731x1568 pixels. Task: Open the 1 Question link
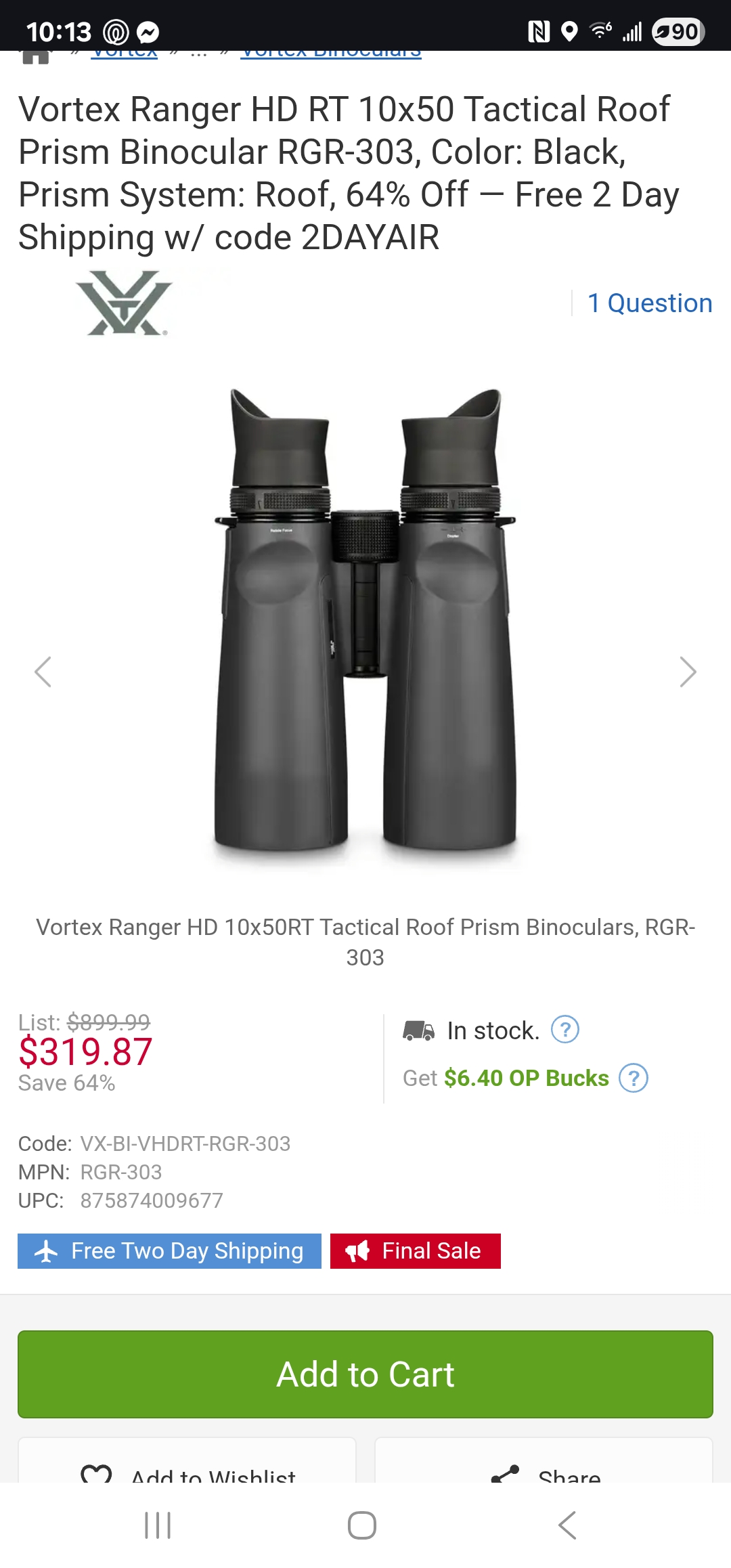point(649,303)
